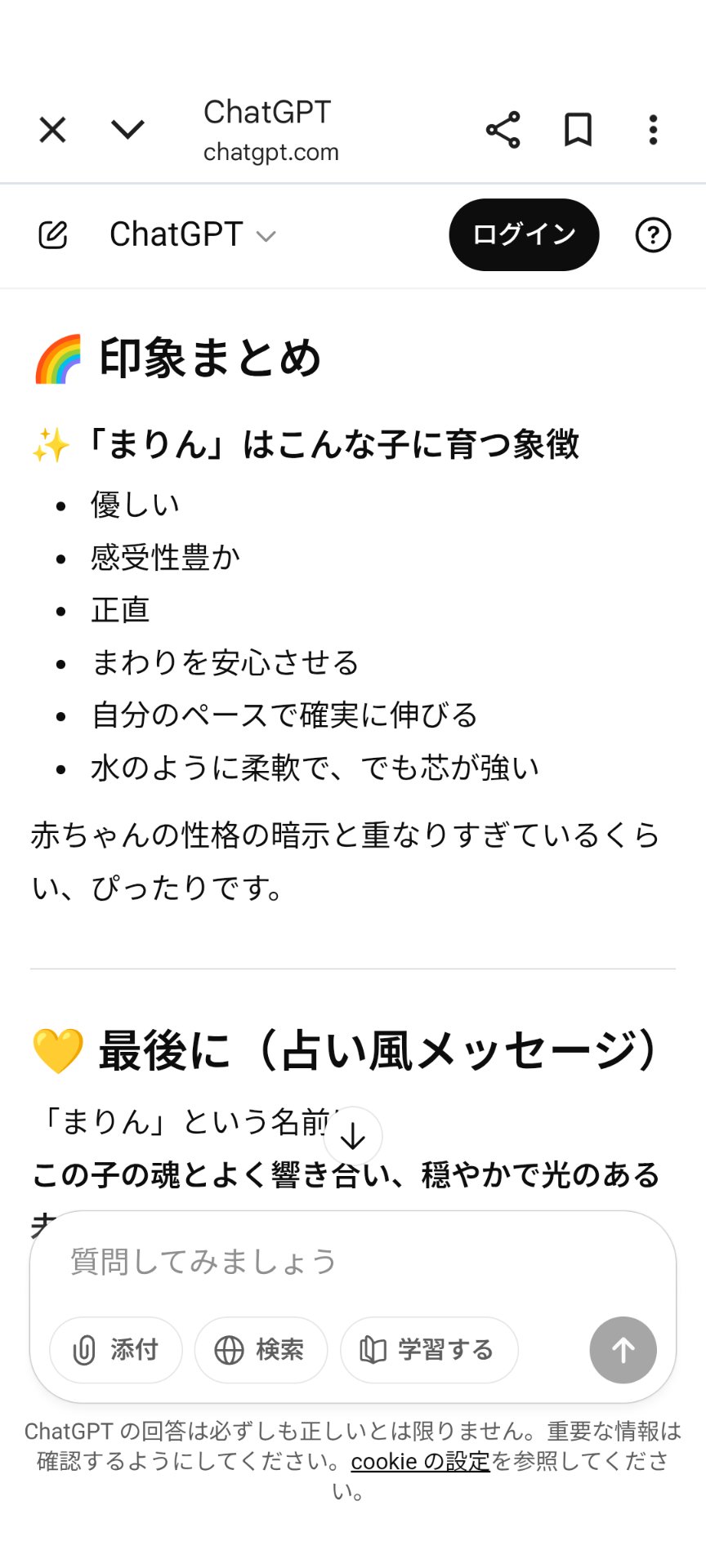Activate the 学習する study mode
This screenshot has width=706, height=1568.
coord(429,1350)
